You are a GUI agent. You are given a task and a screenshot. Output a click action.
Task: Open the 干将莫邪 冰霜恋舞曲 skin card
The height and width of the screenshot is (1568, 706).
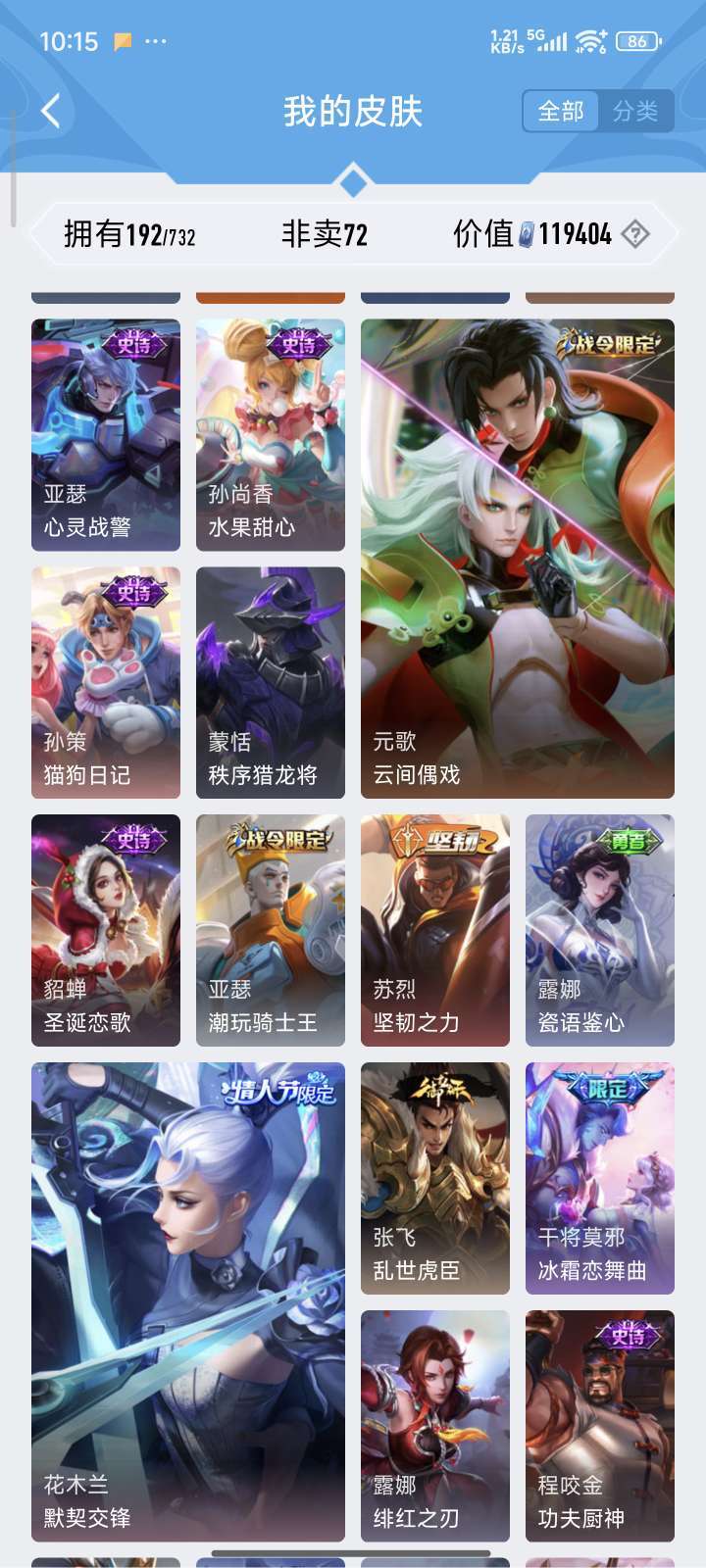point(600,1179)
